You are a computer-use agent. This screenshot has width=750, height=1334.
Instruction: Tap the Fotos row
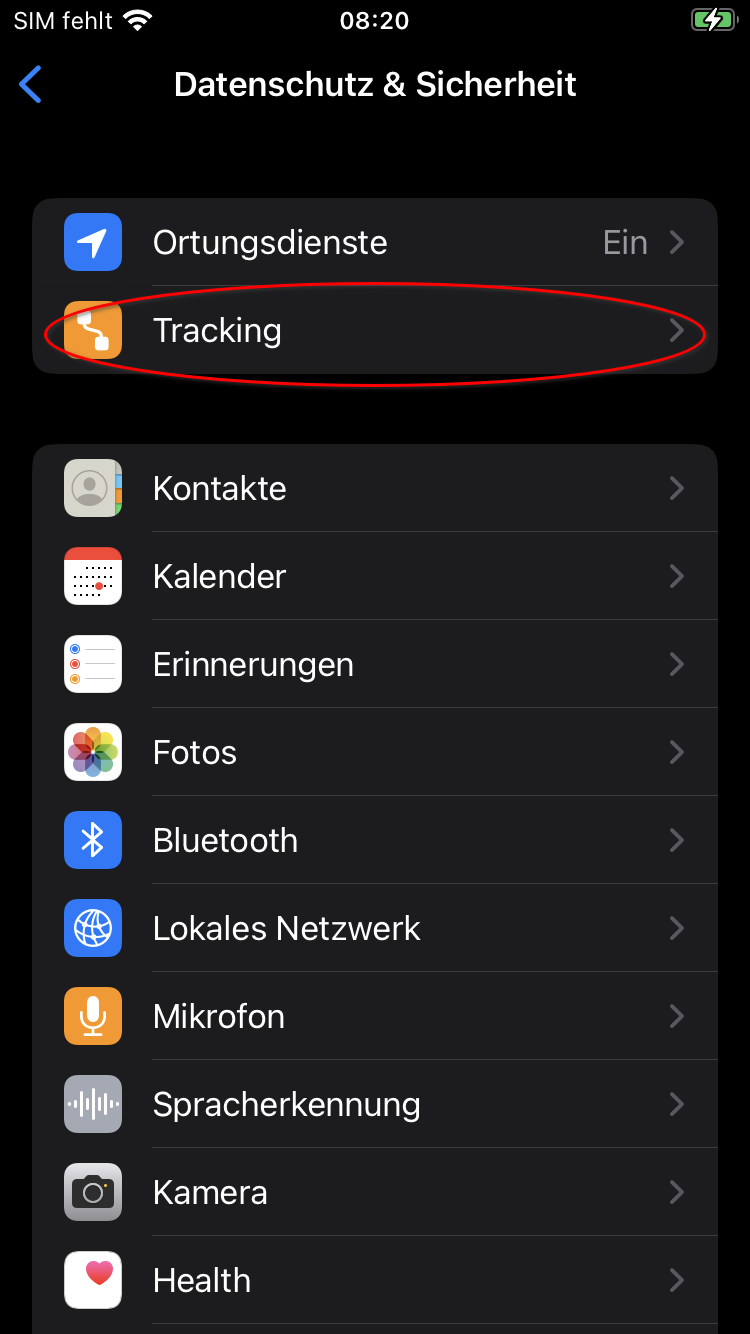coord(374,753)
